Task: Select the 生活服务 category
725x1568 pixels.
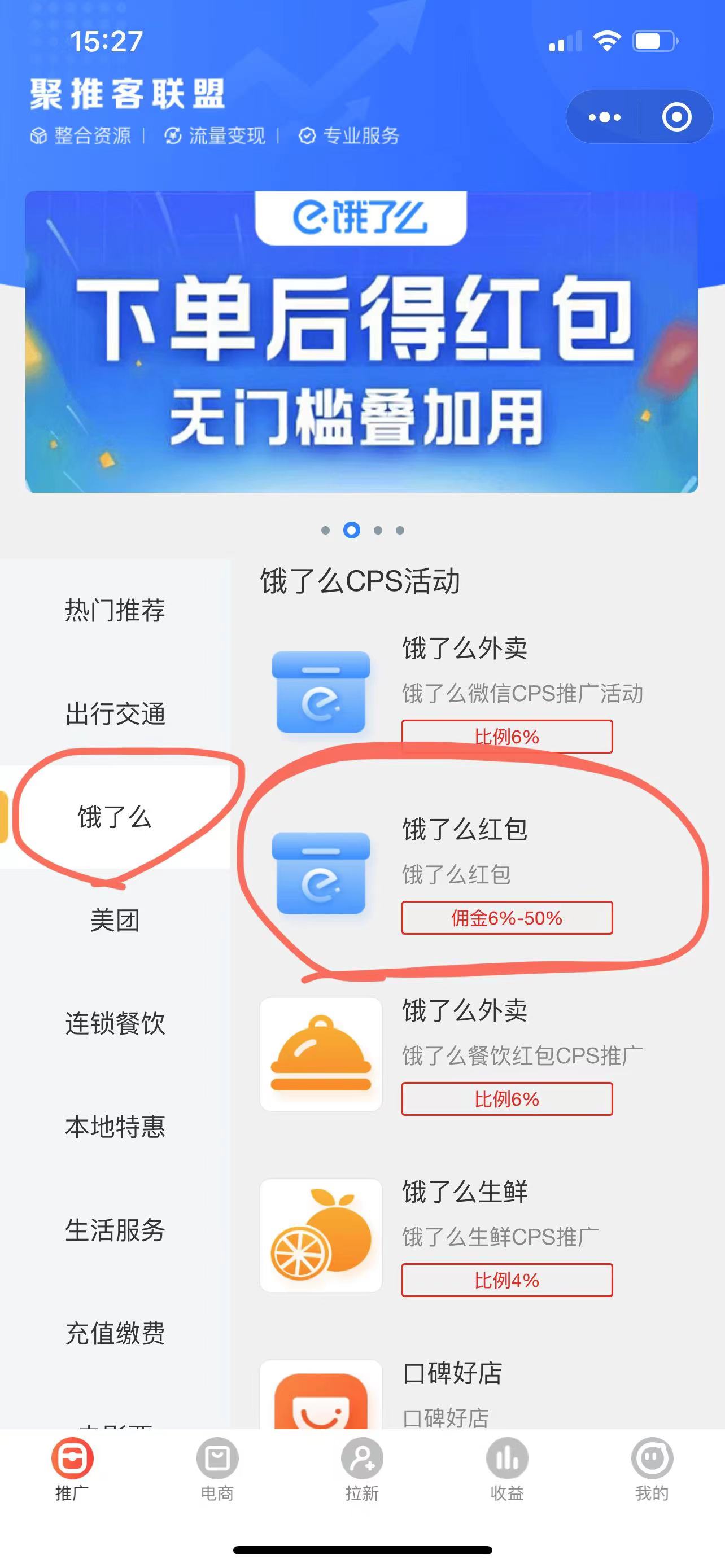Action: click(x=115, y=1229)
